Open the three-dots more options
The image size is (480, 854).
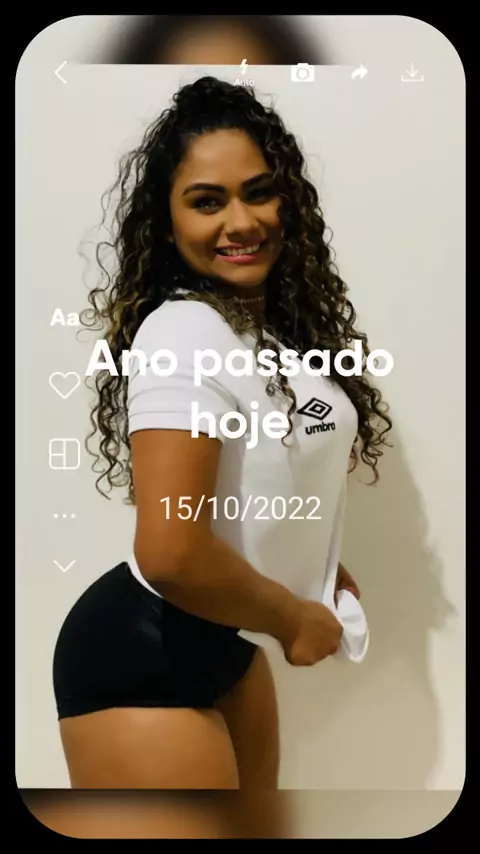click(64, 515)
